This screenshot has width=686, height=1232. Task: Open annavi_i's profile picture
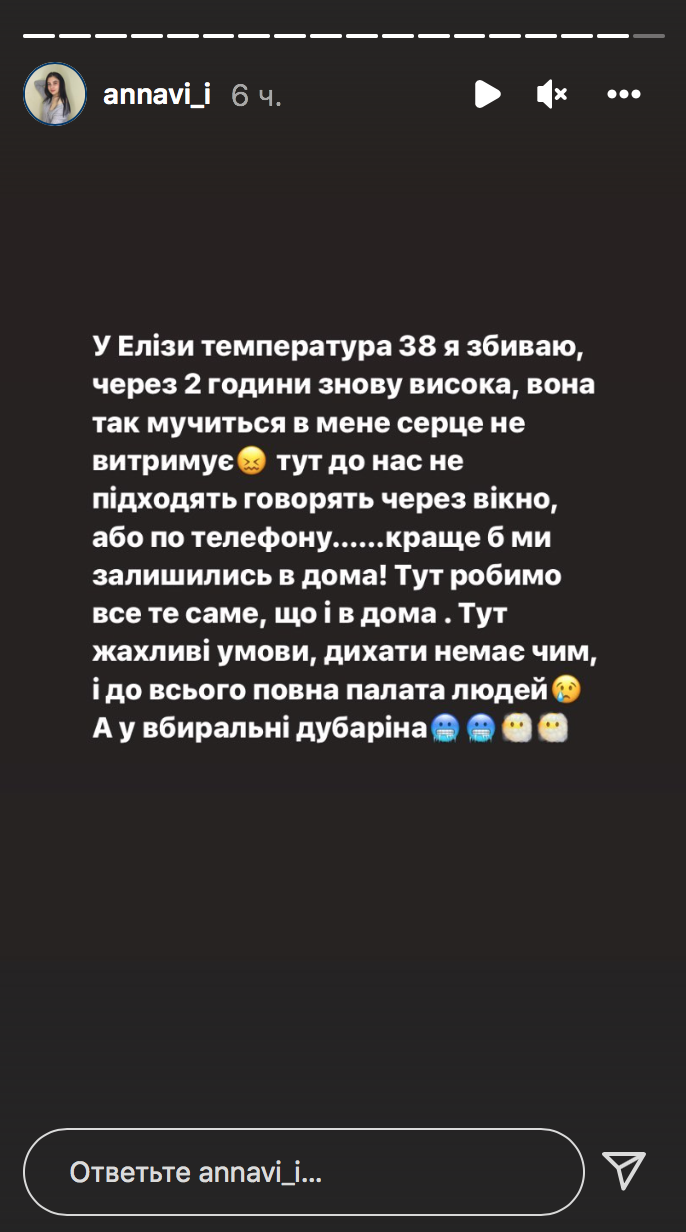pyautogui.click(x=55, y=95)
